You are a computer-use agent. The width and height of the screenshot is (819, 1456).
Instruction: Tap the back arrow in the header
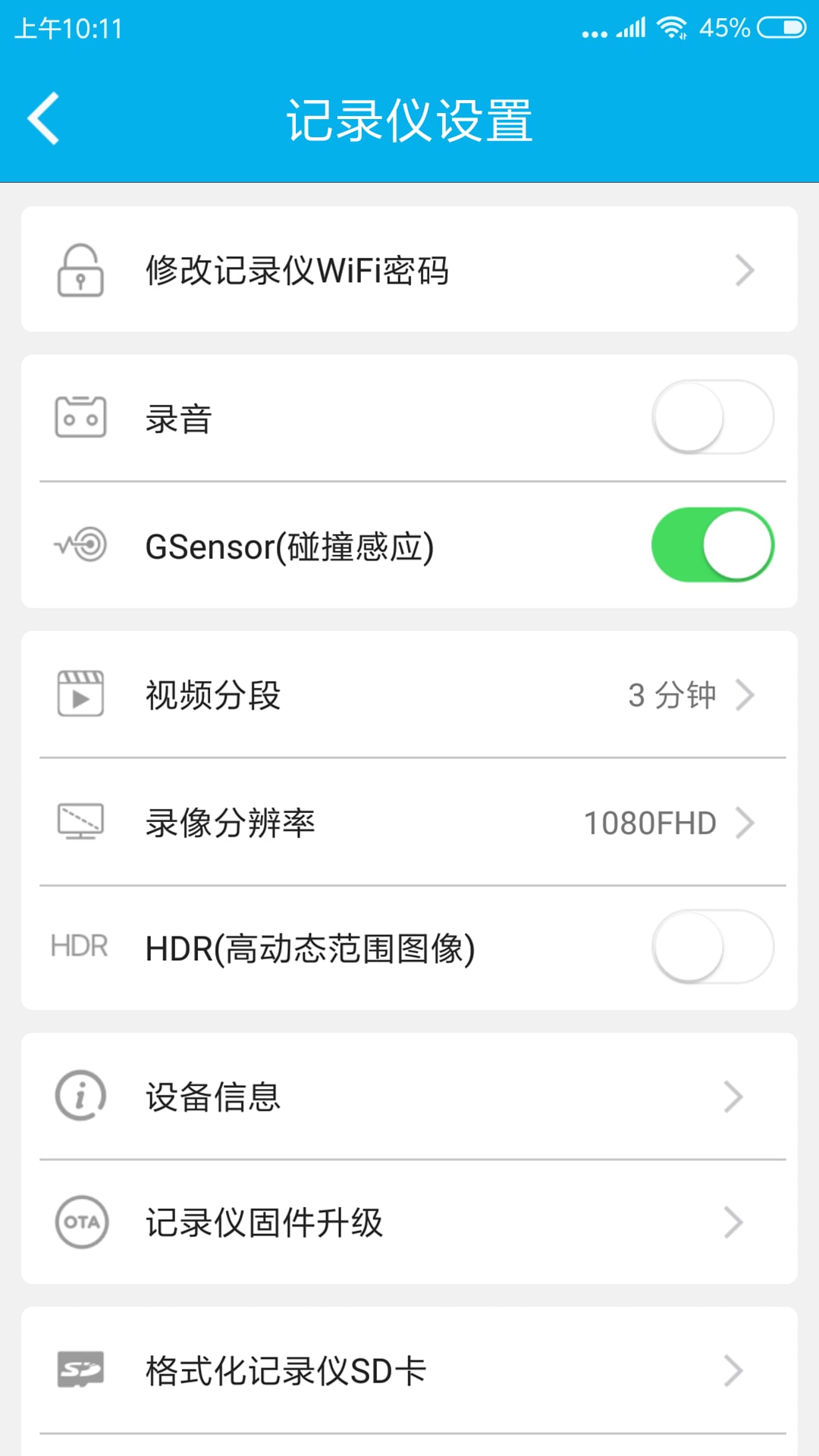pyautogui.click(x=43, y=118)
